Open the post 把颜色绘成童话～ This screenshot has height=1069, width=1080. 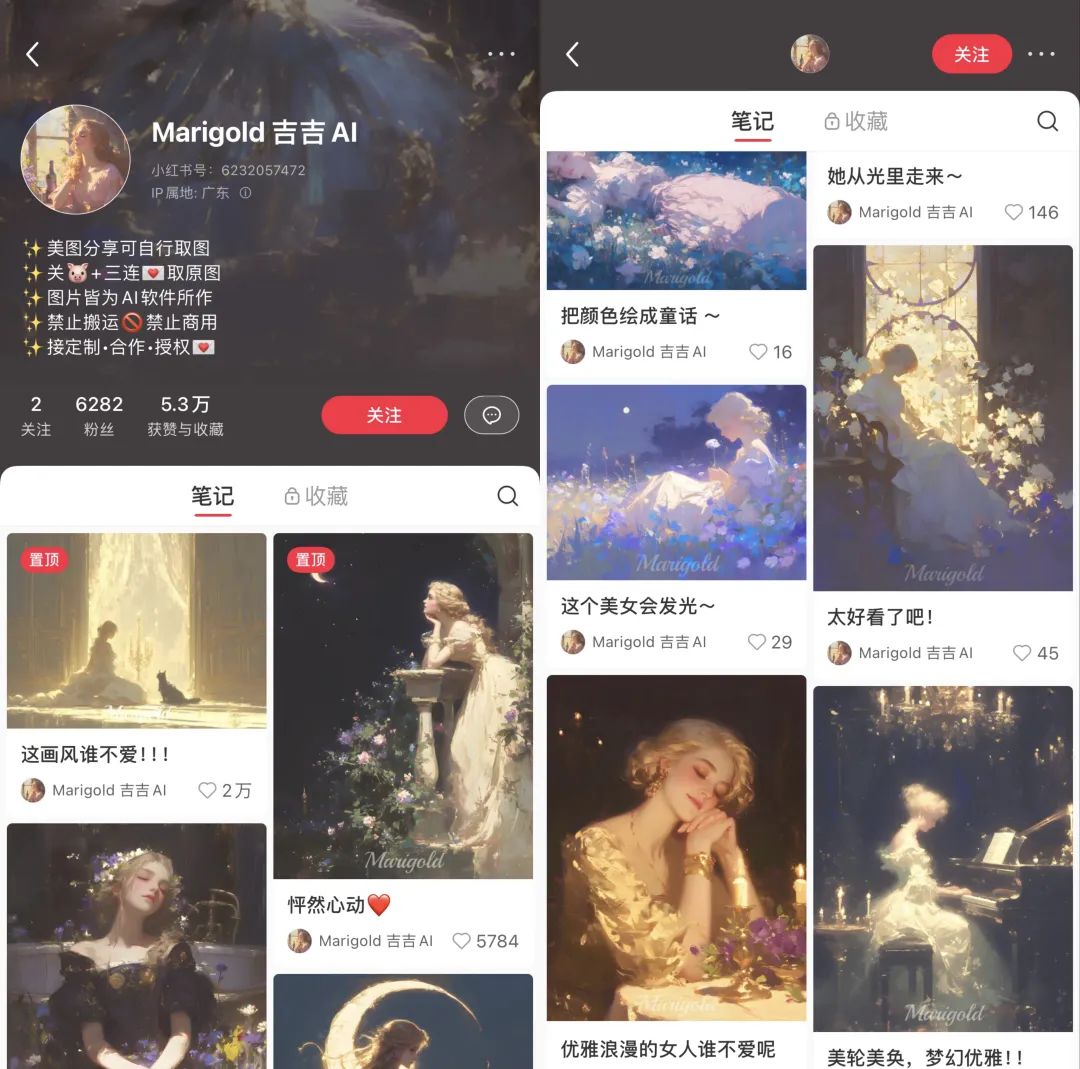pyautogui.click(x=676, y=220)
